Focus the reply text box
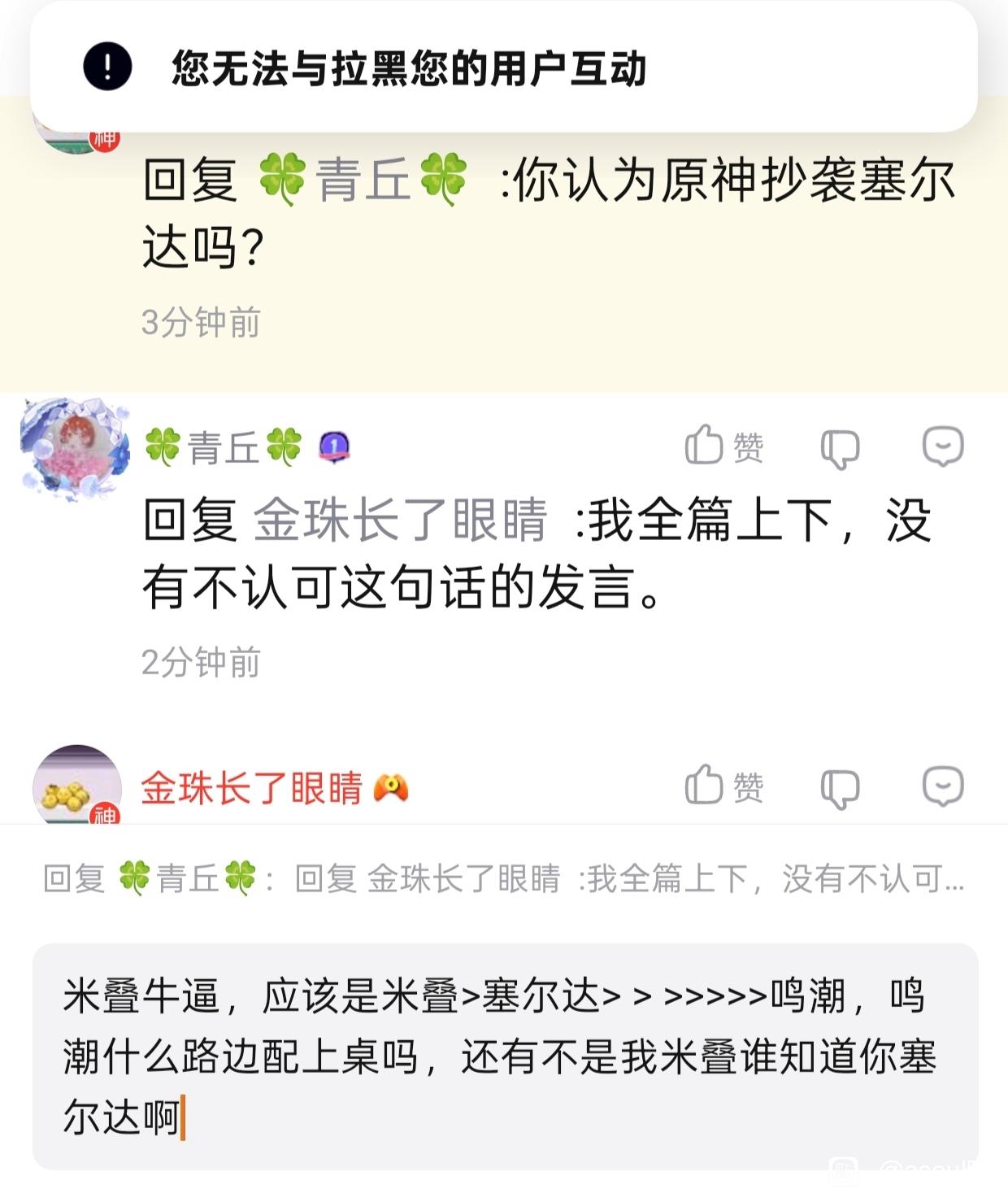This screenshot has width=1008, height=1198. point(504,1056)
